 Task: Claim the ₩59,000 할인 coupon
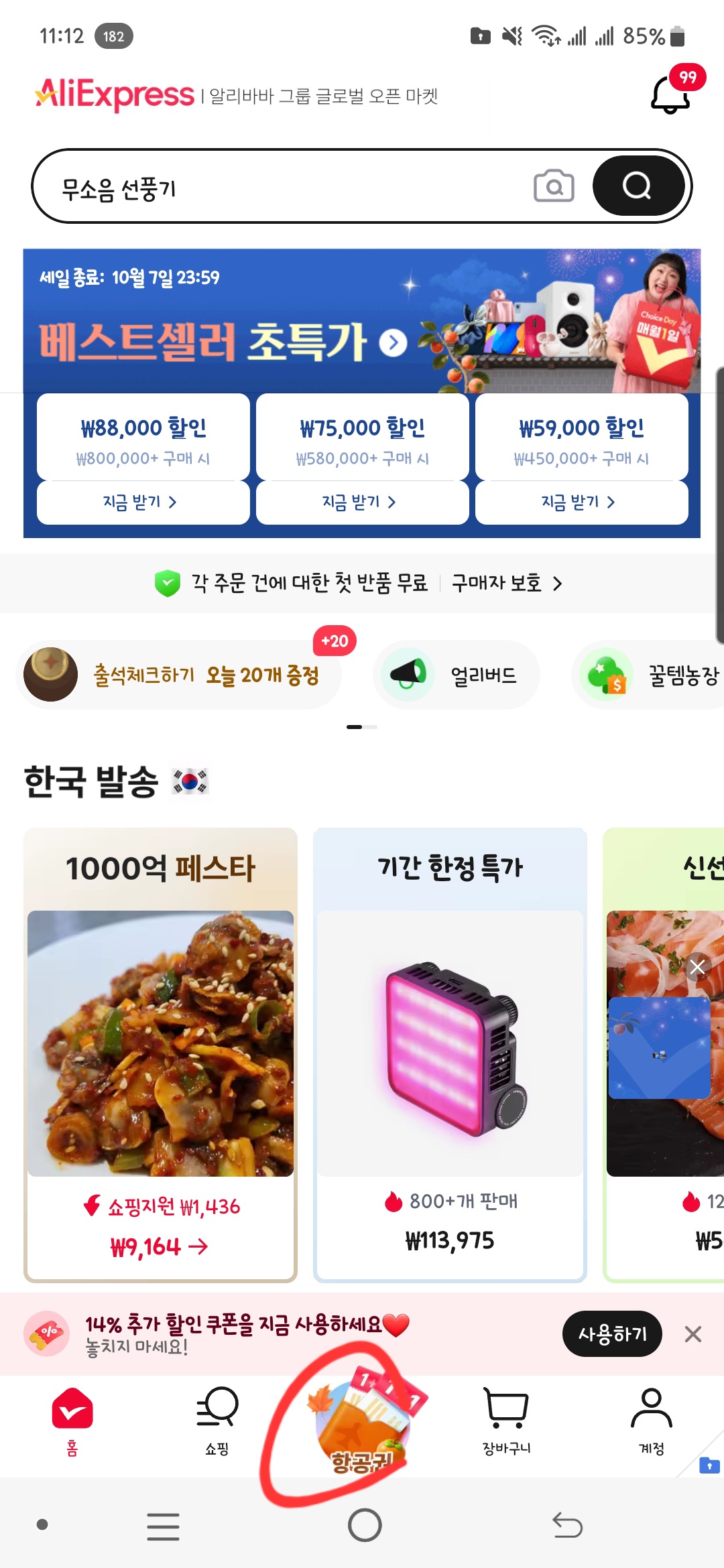(x=581, y=502)
